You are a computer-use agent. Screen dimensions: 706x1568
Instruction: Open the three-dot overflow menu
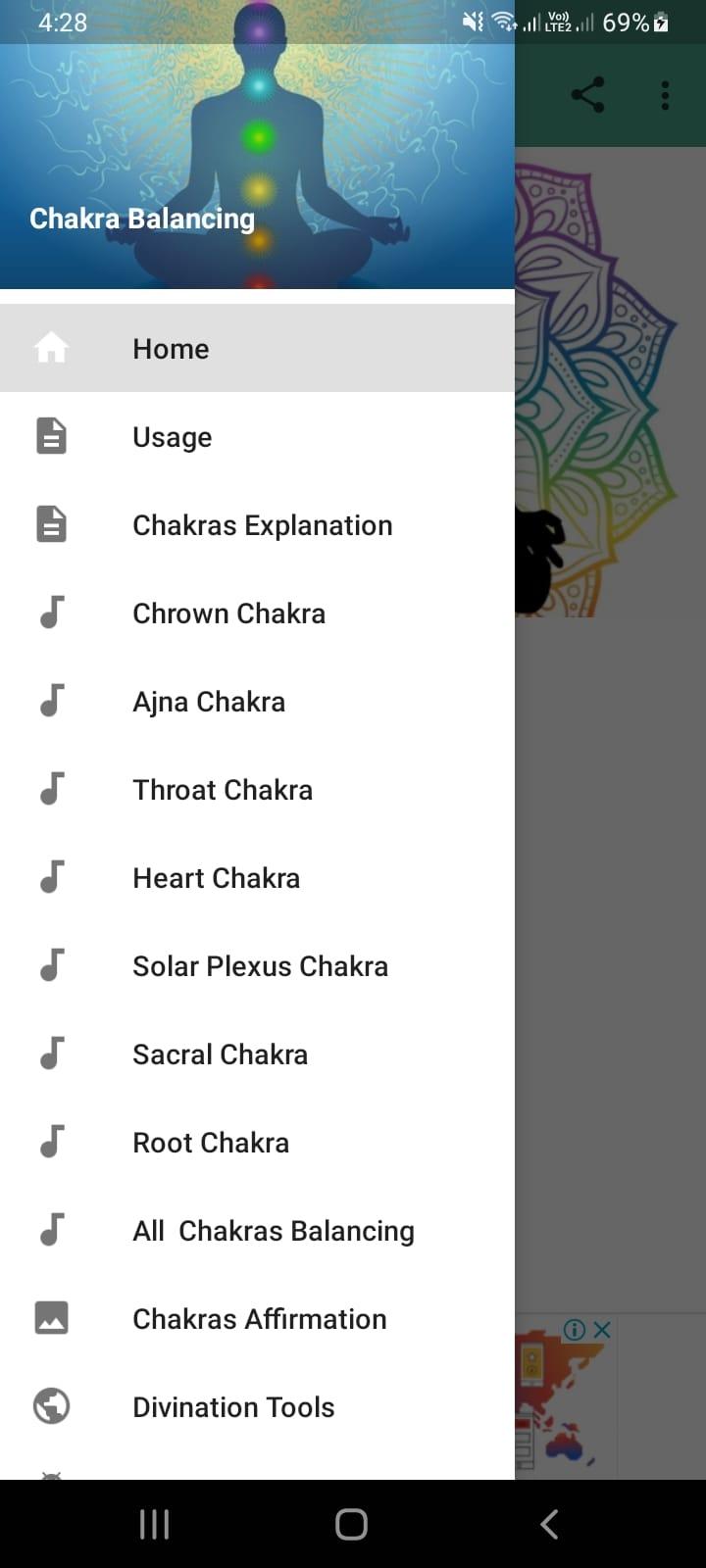665,95
